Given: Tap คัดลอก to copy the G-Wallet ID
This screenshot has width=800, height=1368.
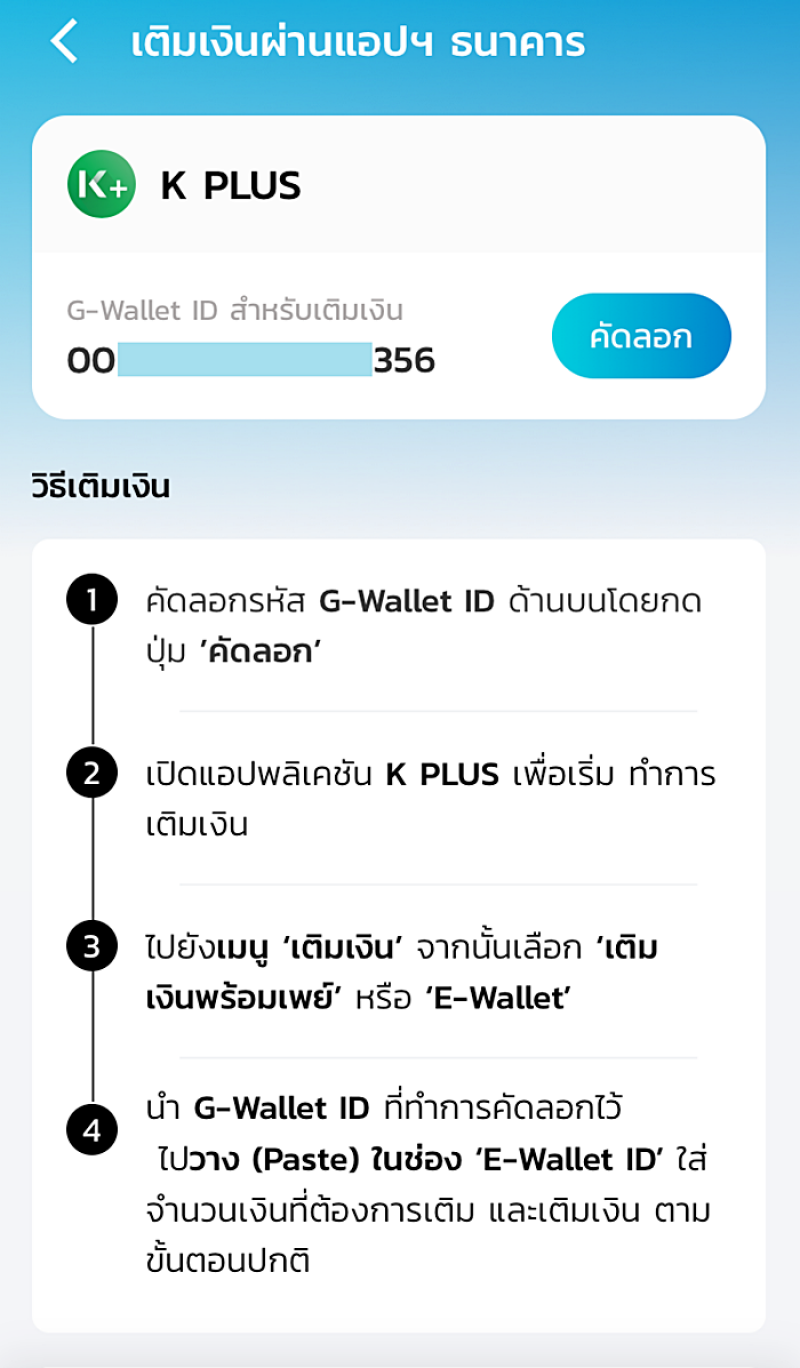Looking at the screenshot, I should click(641, 336).
